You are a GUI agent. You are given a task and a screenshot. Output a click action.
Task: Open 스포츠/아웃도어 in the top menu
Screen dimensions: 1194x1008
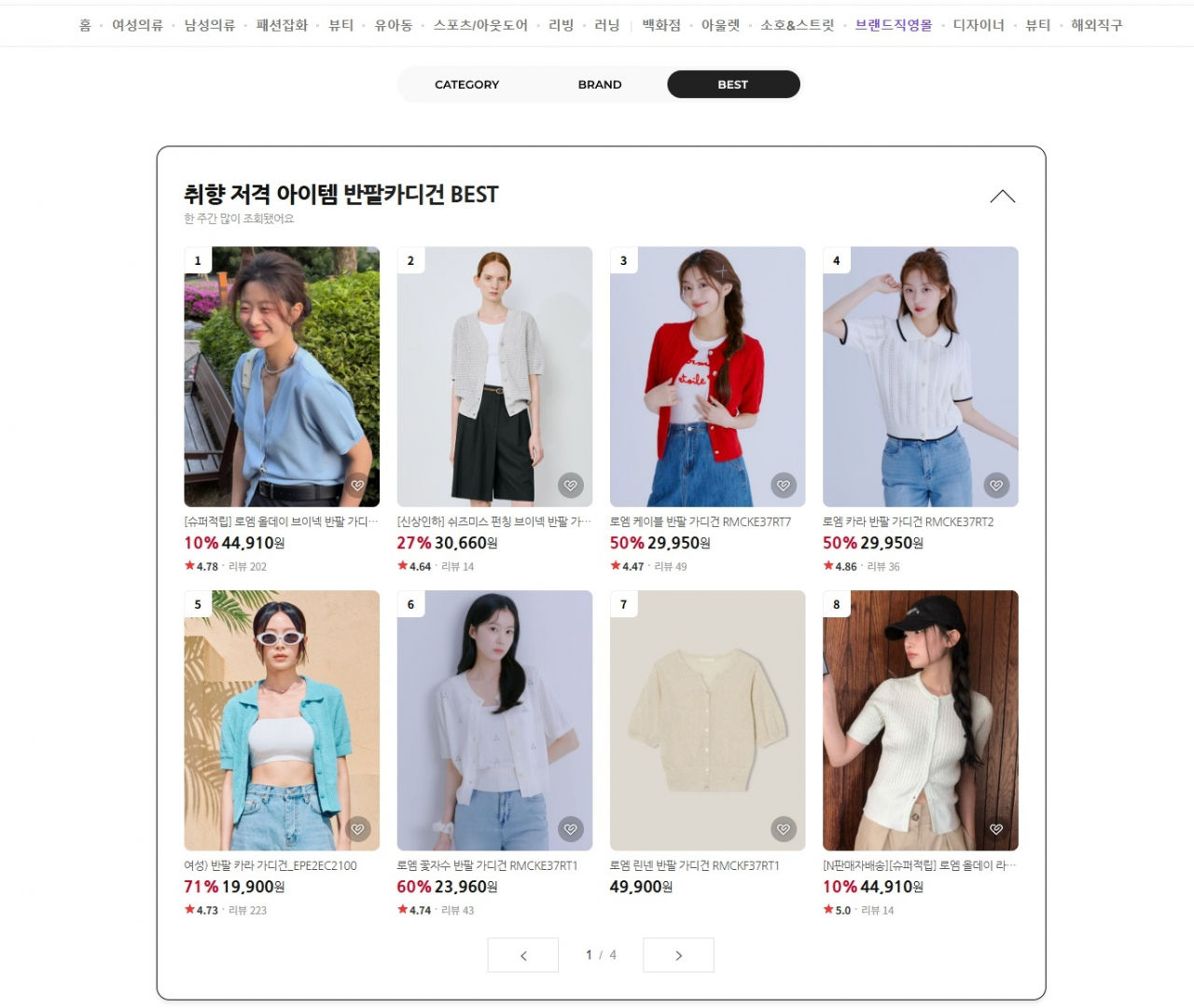click(x=480, y=25)
